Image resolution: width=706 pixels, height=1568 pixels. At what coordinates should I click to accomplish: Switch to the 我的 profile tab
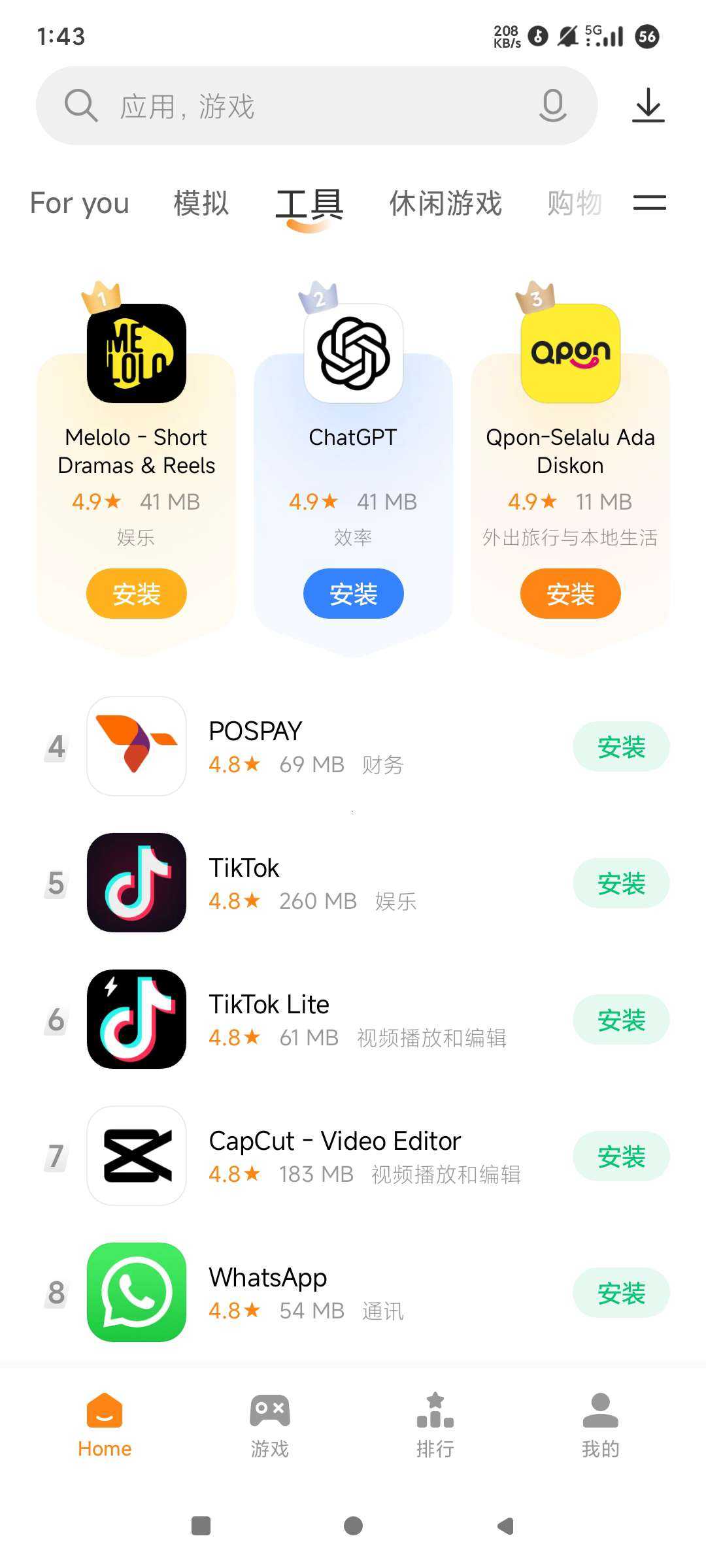coord(600,1426)
